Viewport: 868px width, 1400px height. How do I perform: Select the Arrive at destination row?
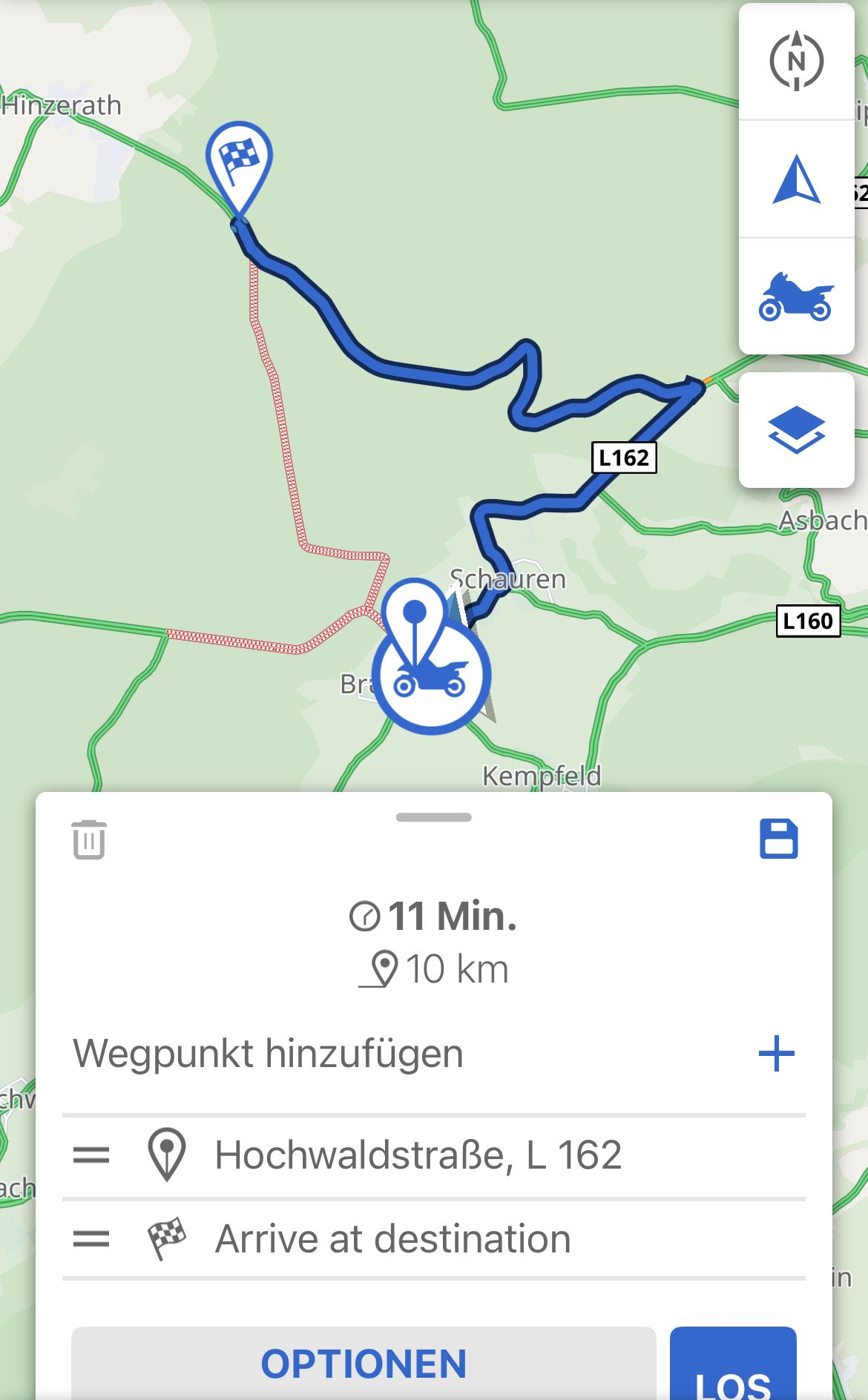(x=393, y=1239)
